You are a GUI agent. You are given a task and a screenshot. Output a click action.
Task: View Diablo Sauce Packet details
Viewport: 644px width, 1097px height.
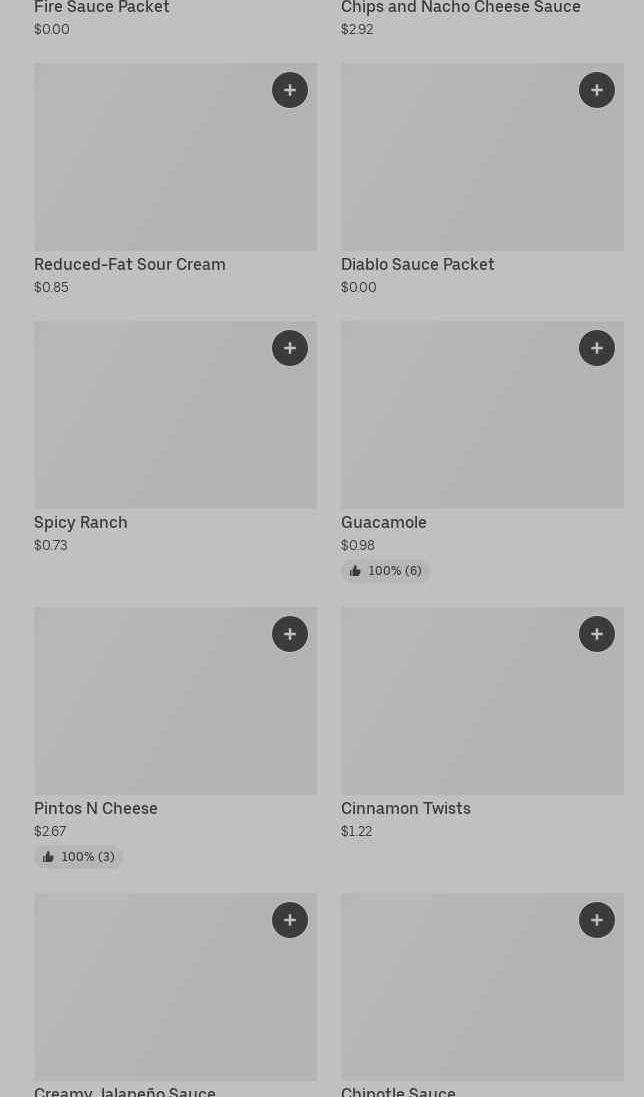click(482, 179)
